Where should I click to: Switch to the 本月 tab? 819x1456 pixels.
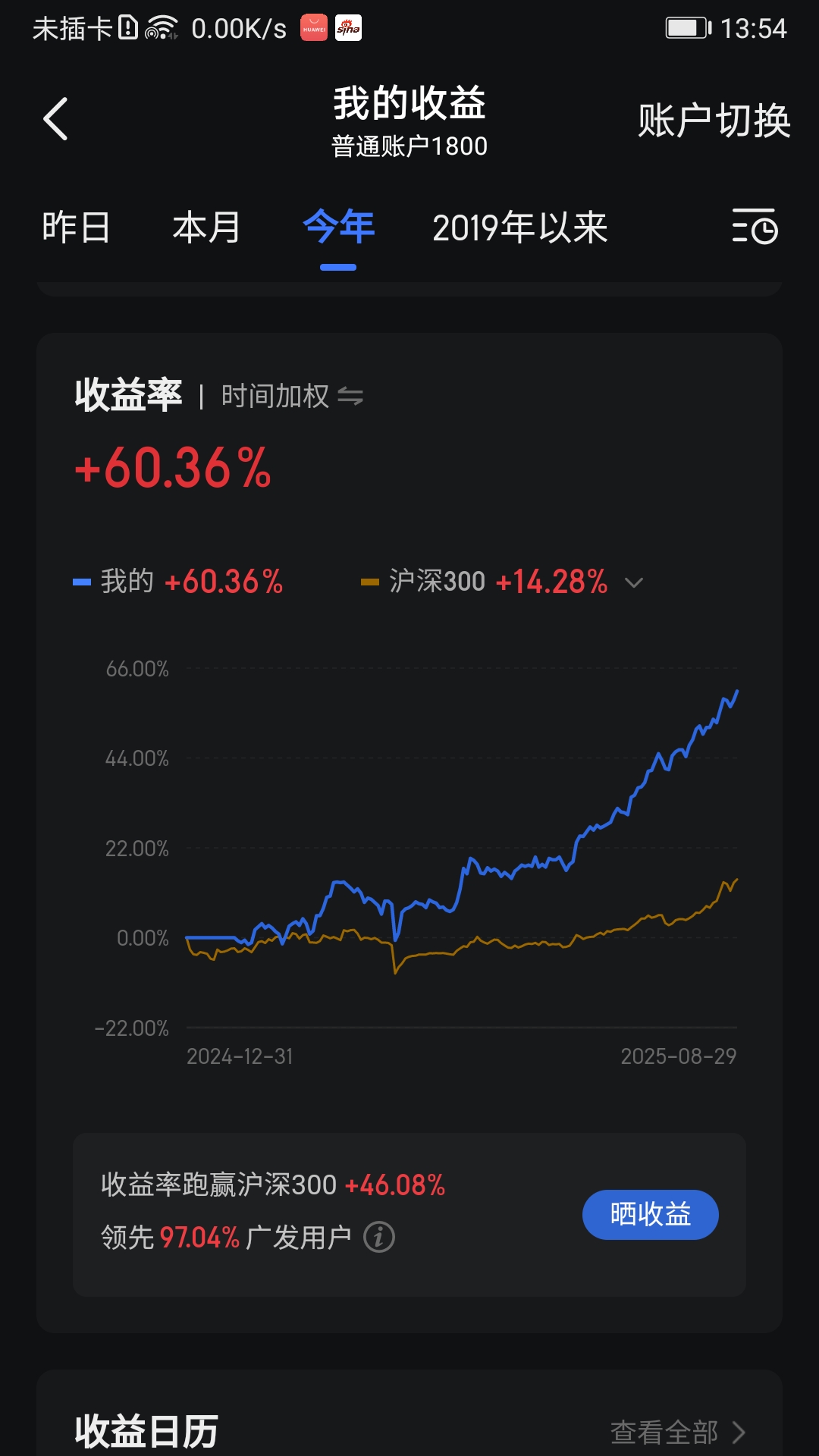pos(206,227)
